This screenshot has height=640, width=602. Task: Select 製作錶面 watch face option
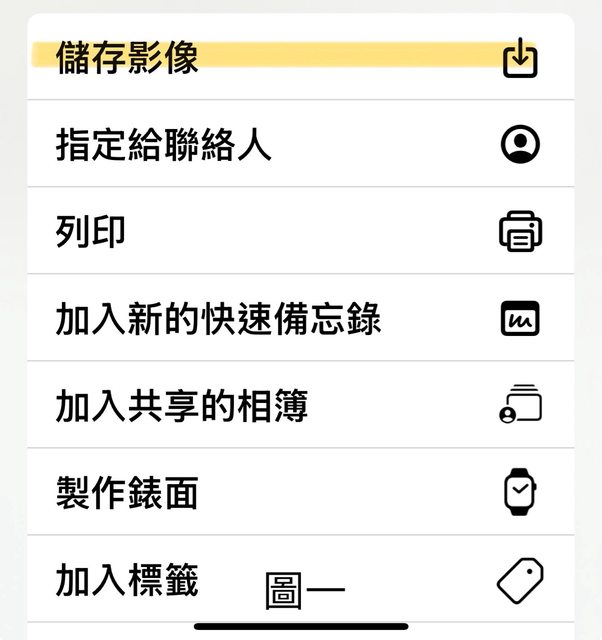point(300,493)
